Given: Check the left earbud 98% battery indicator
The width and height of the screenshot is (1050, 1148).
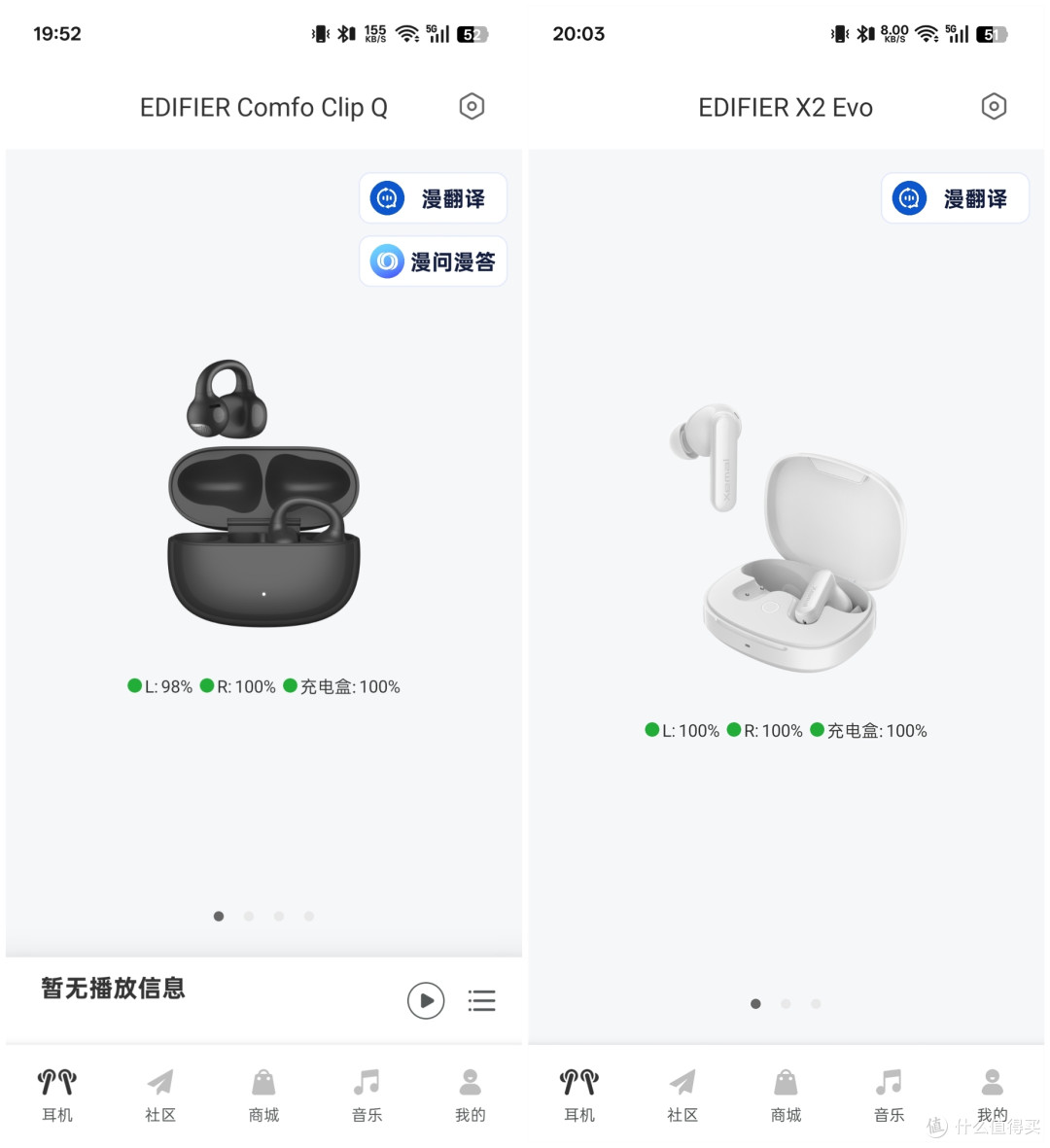Looking at the screenshot, I should click(x=160, y=685).
